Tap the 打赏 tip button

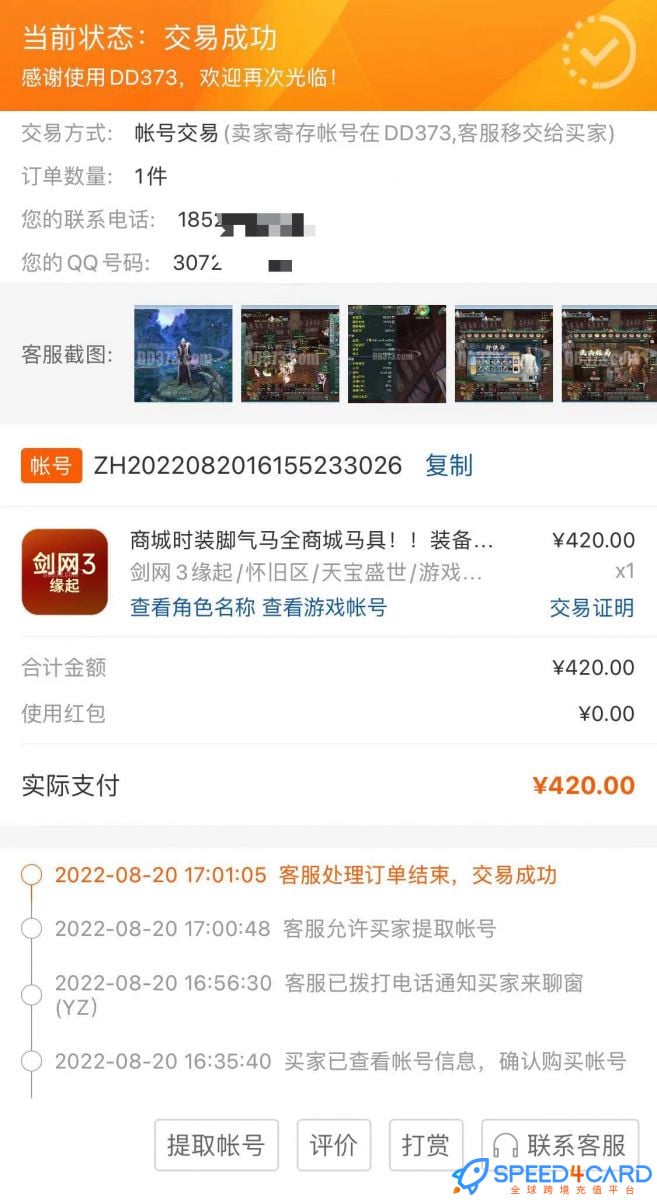pos(425,1145)
